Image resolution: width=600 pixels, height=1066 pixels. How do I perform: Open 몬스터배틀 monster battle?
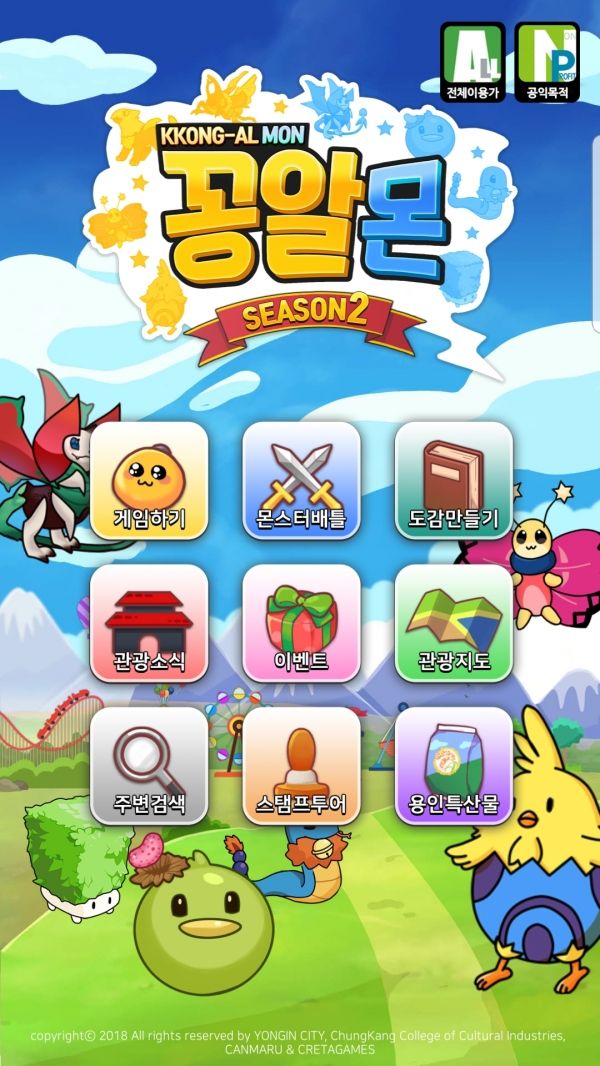(301, 480)
